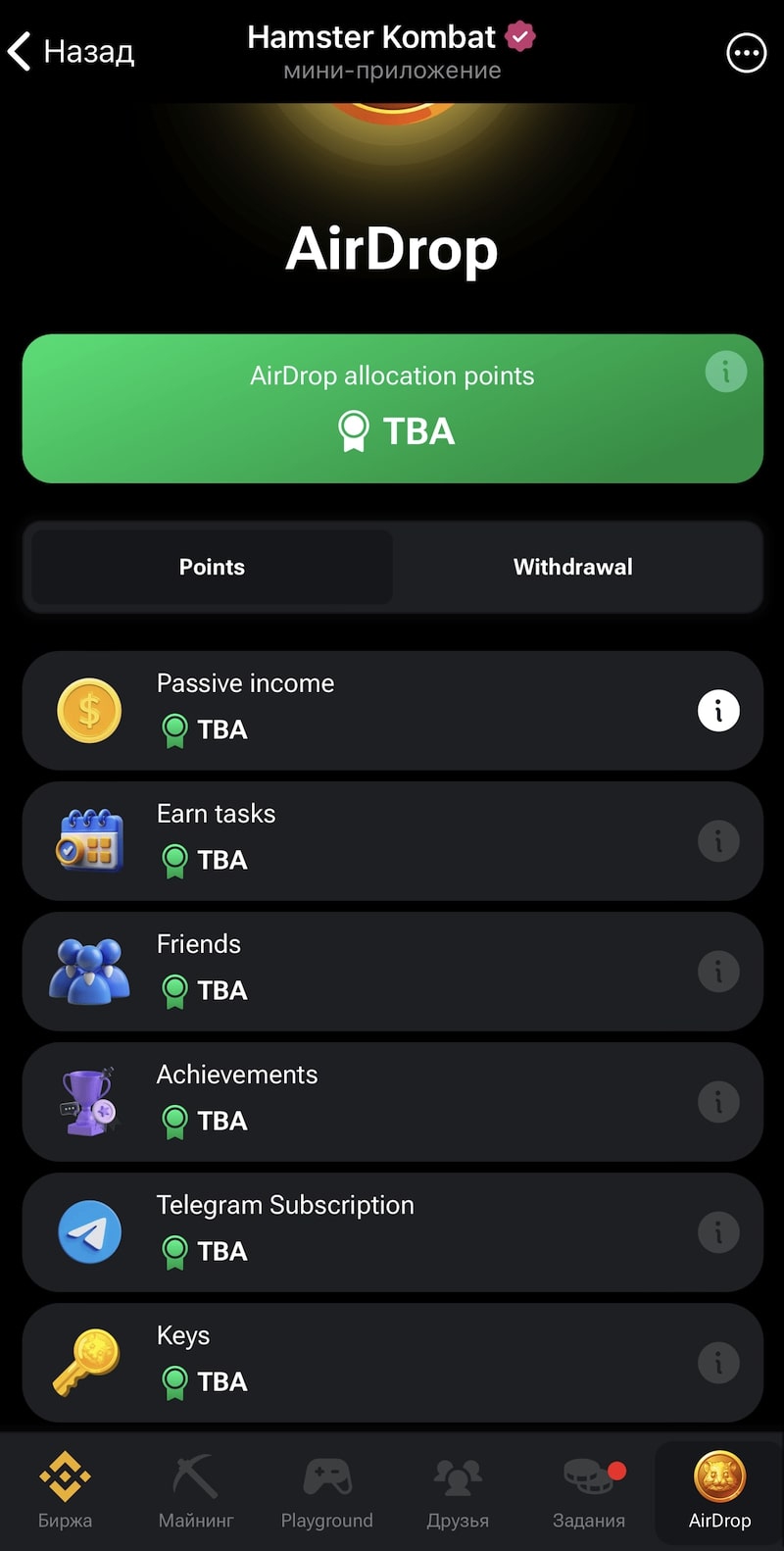Show info about Telegram Subscription
Image resolution: width=784 pixels, height=1551 pixels.
pos(718,1232)
